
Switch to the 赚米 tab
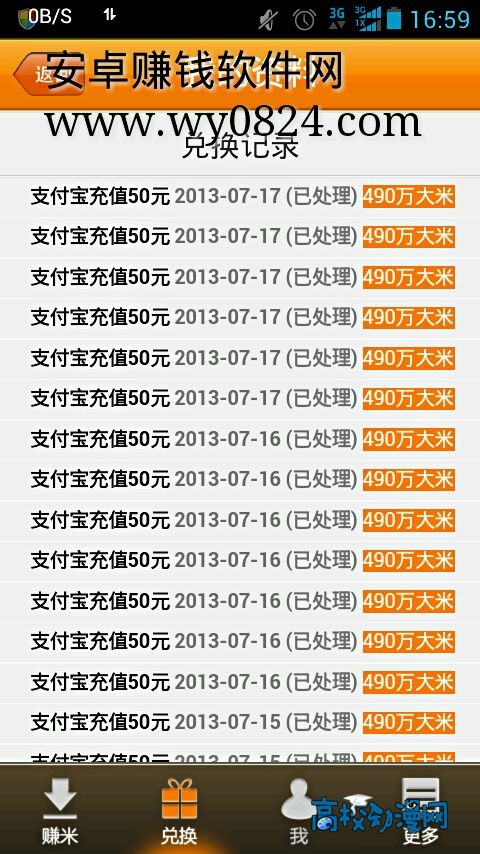click(60, 810)
